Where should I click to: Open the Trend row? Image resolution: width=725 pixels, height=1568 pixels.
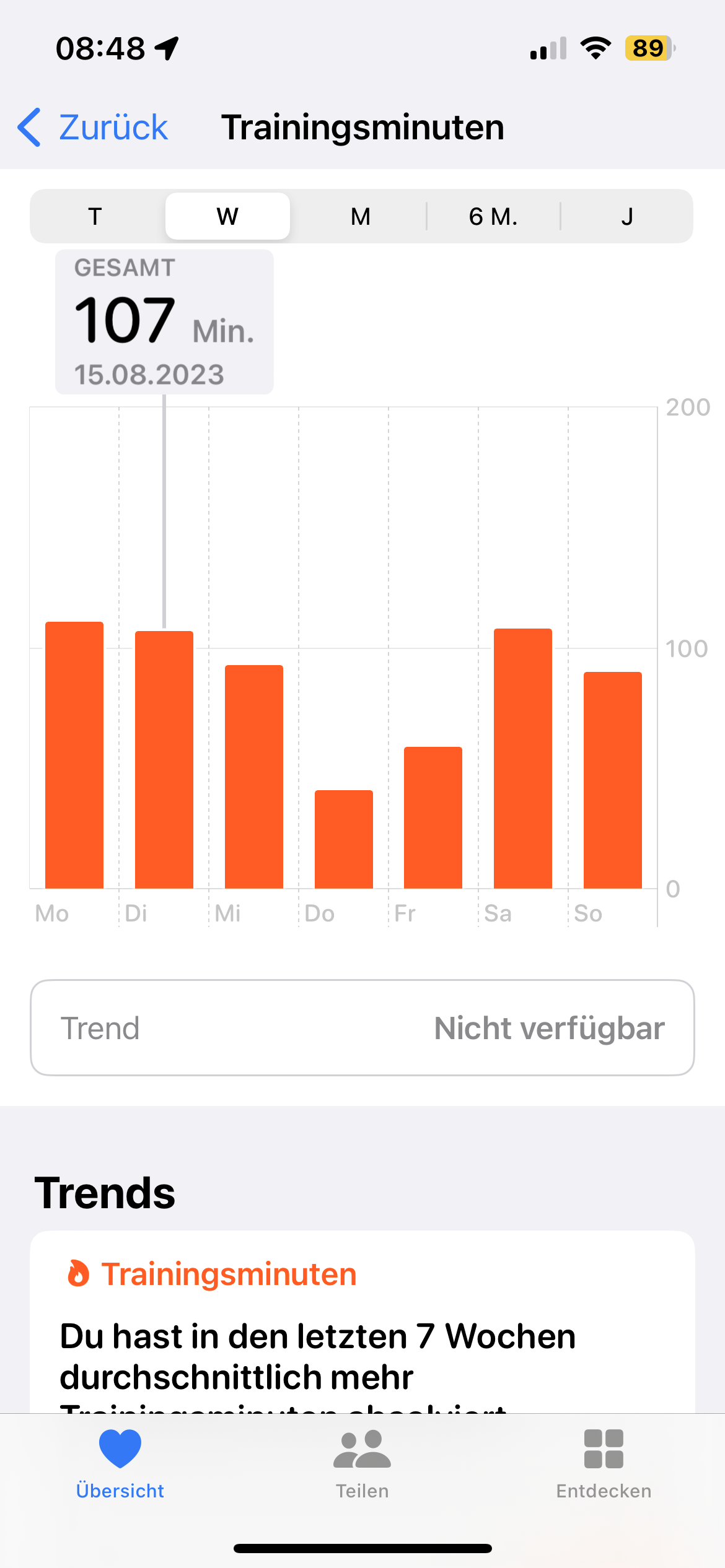(362, 1028)
